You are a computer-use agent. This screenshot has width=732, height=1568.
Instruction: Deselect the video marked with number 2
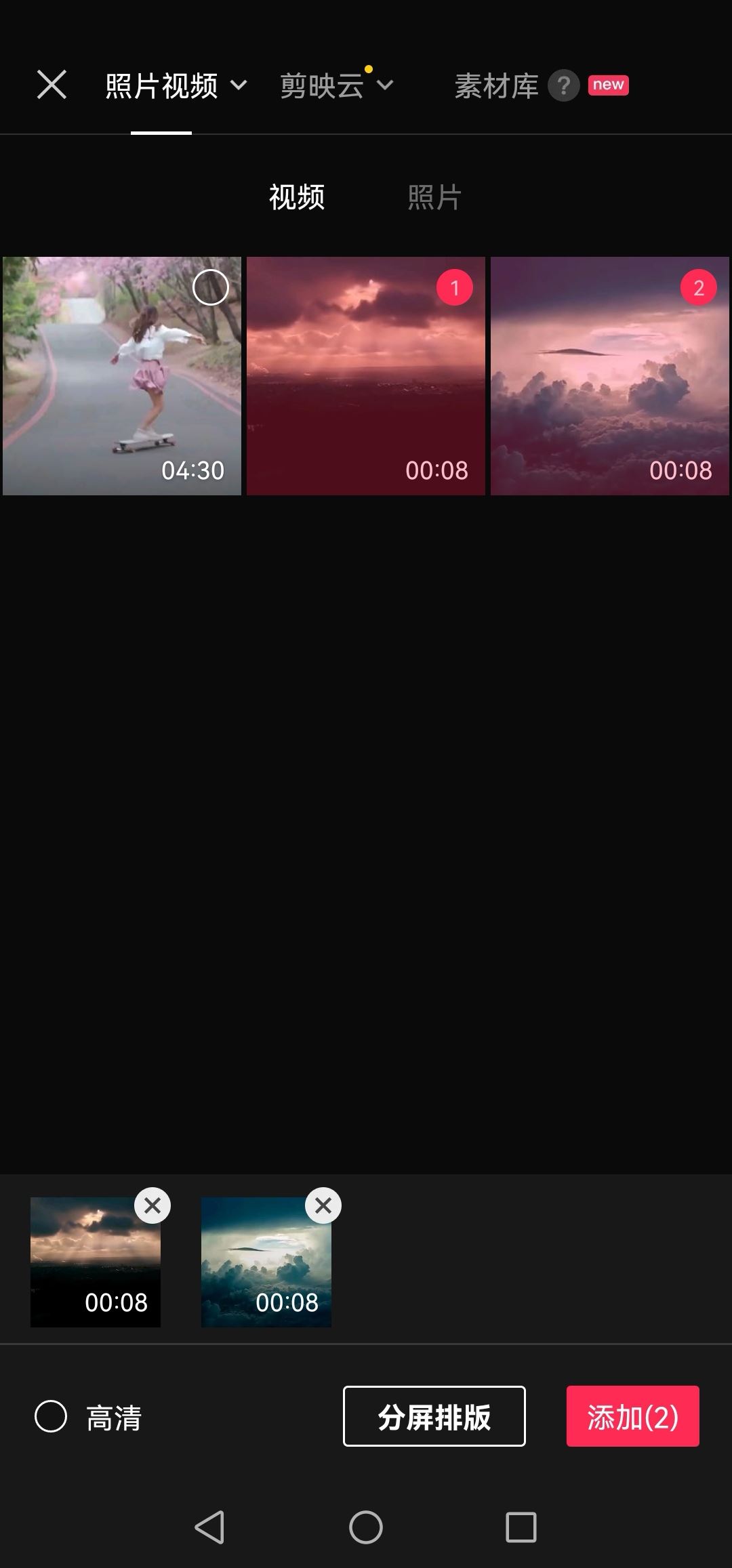click(698, 287)
